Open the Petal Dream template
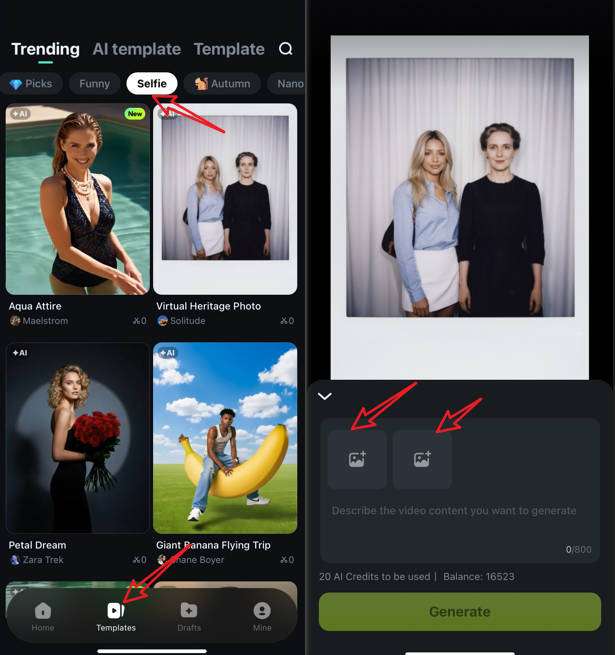Viewport: 615px width, 655px height. click(x=77, y=437)
